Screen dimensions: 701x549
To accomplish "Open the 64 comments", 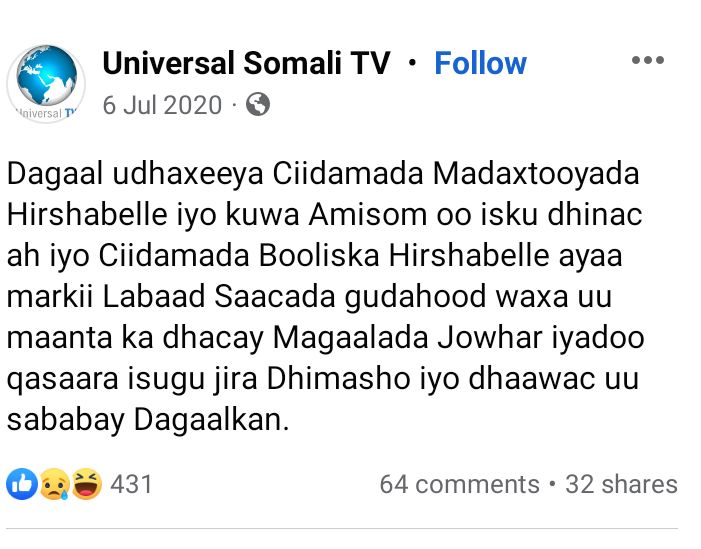I will [459, 485].
